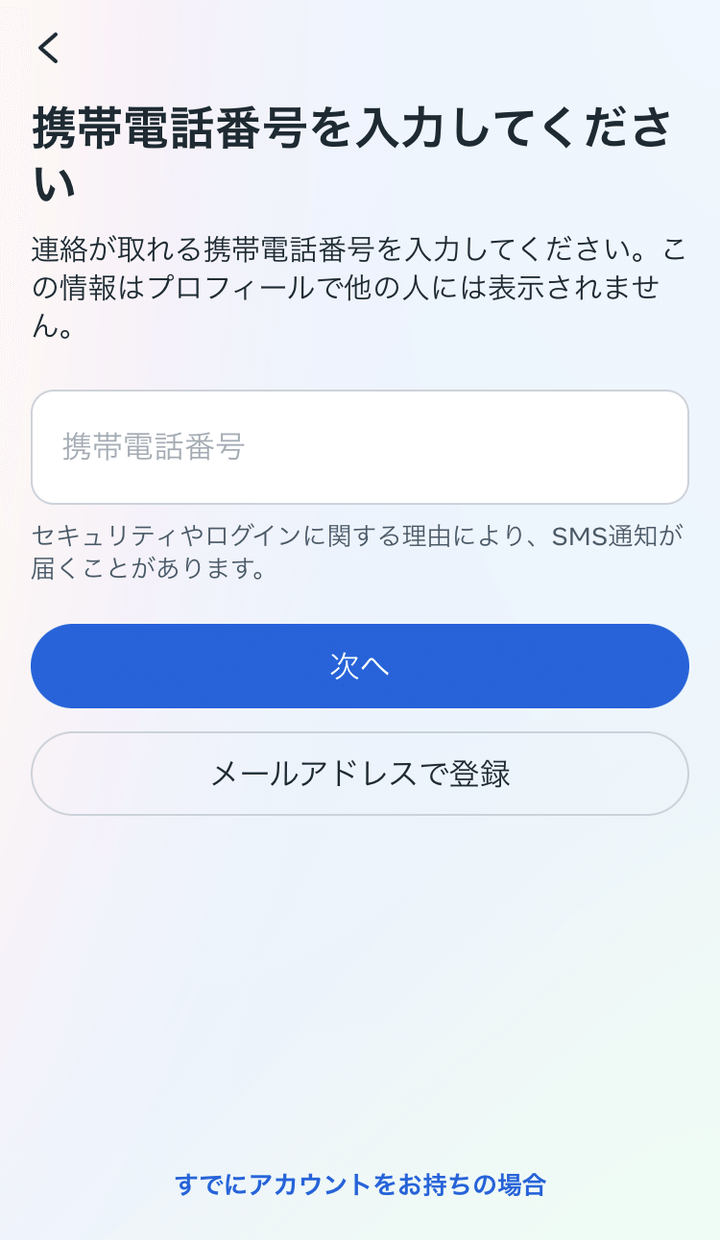Screen dimensions: 720x1240
Task: Tap the blue 次へ button
Action: (x=360, y=666)
